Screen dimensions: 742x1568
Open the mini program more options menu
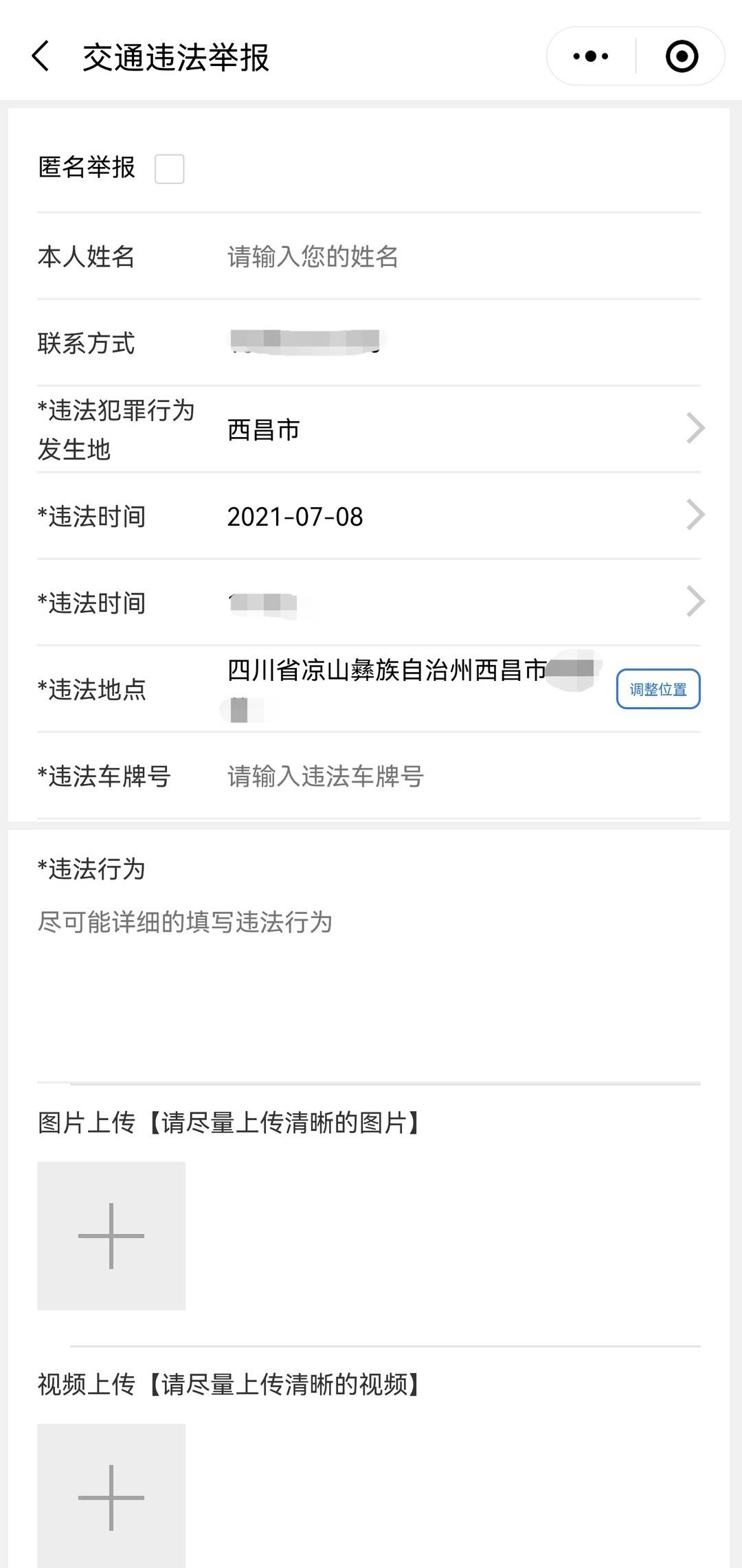click(x=591, y=56)
